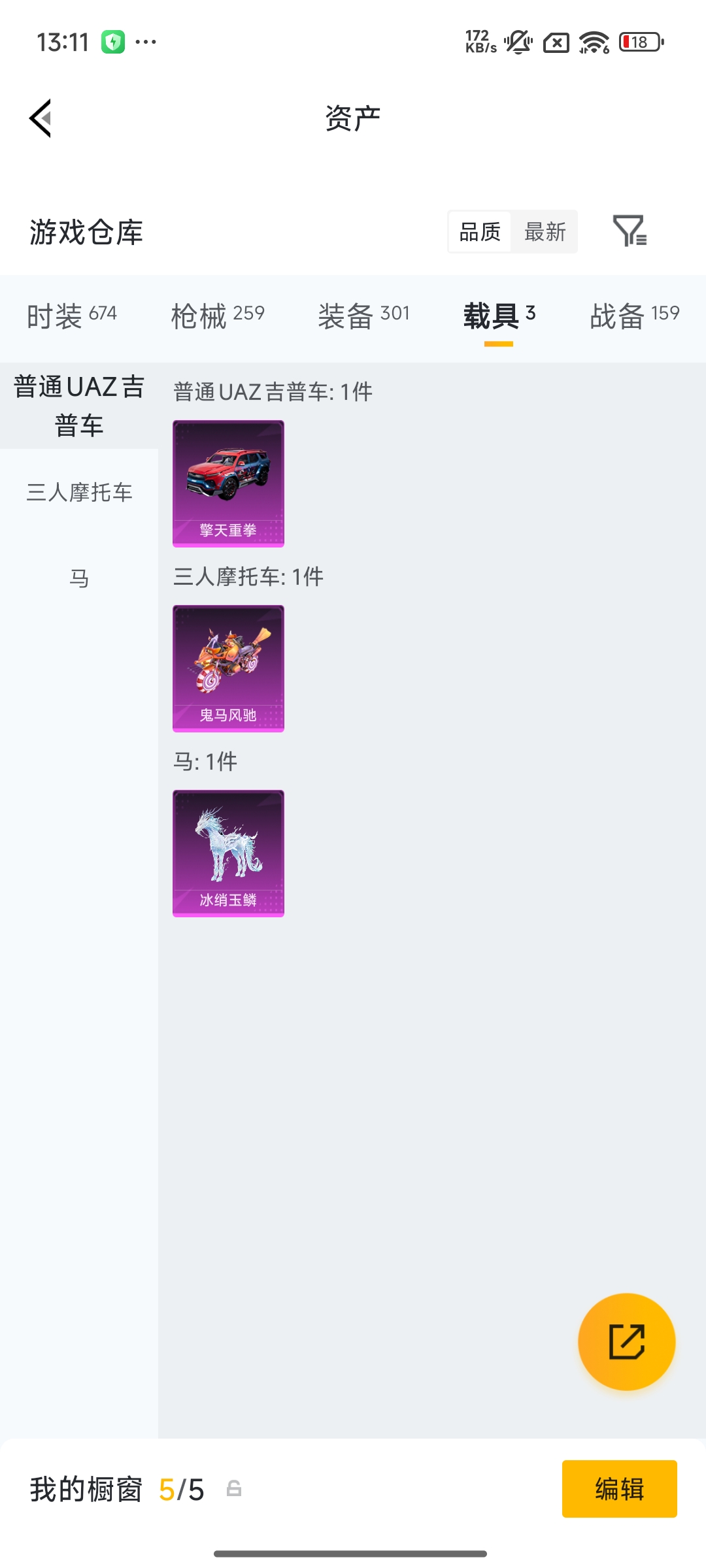Select the 马 category in sidebar
This screenshot has height=1568, width=706.
click(80, 578)
